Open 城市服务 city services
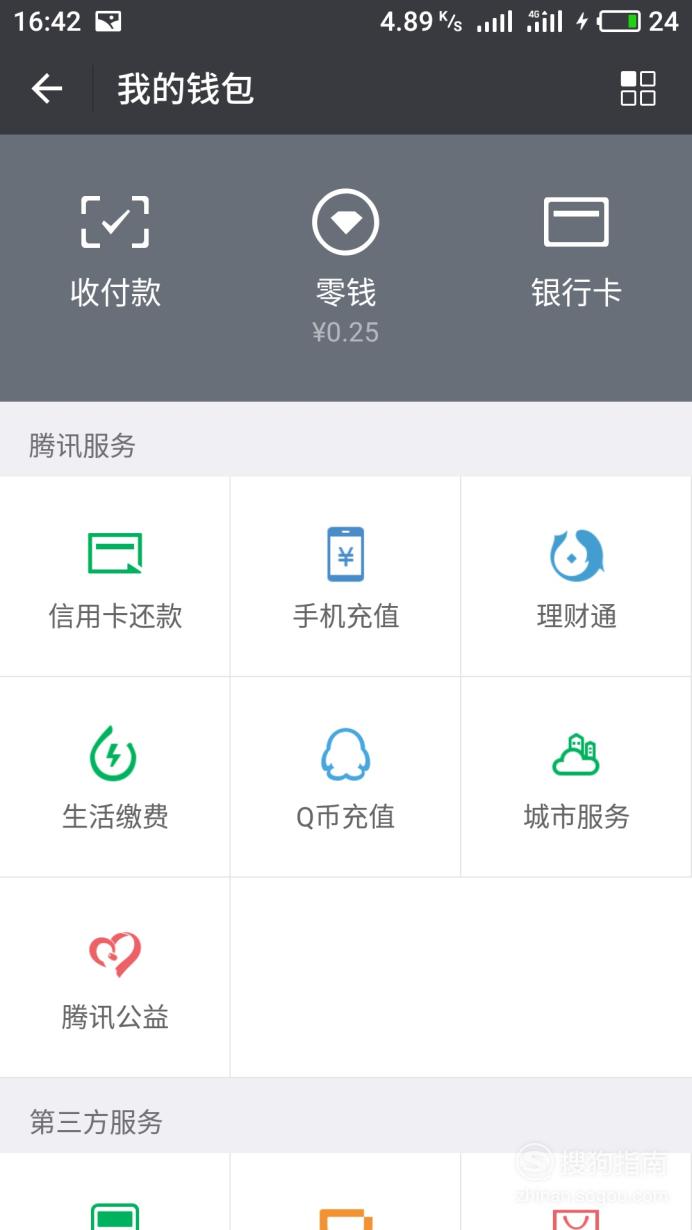The width and height of the screenshot is (692, 1230). (x=576, y=777)
